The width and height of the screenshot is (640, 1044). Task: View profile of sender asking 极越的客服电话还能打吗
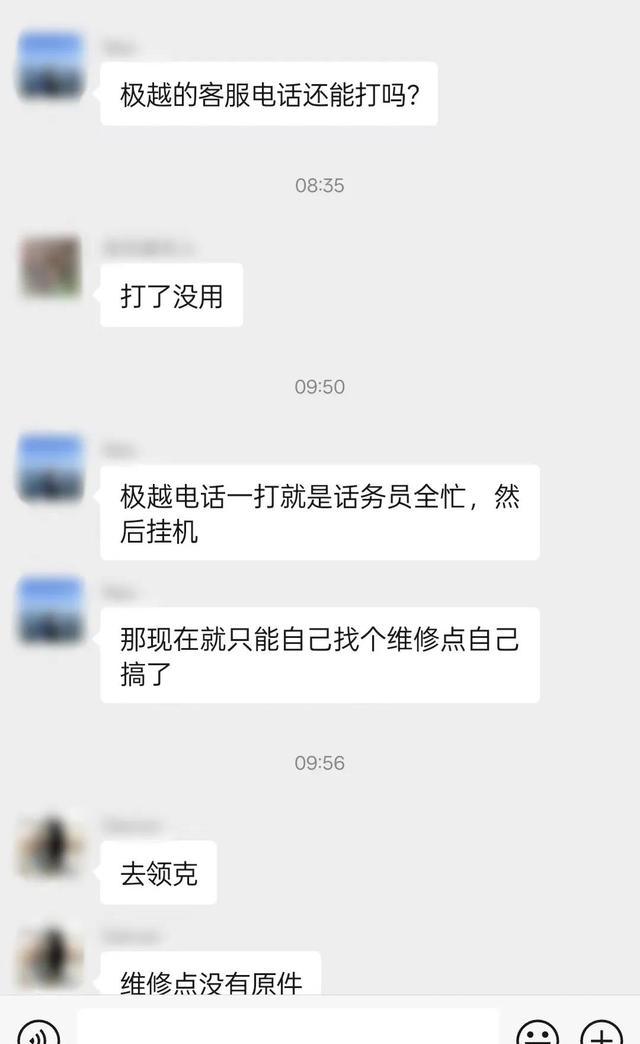pyautogui.click(x=50, y=66)
